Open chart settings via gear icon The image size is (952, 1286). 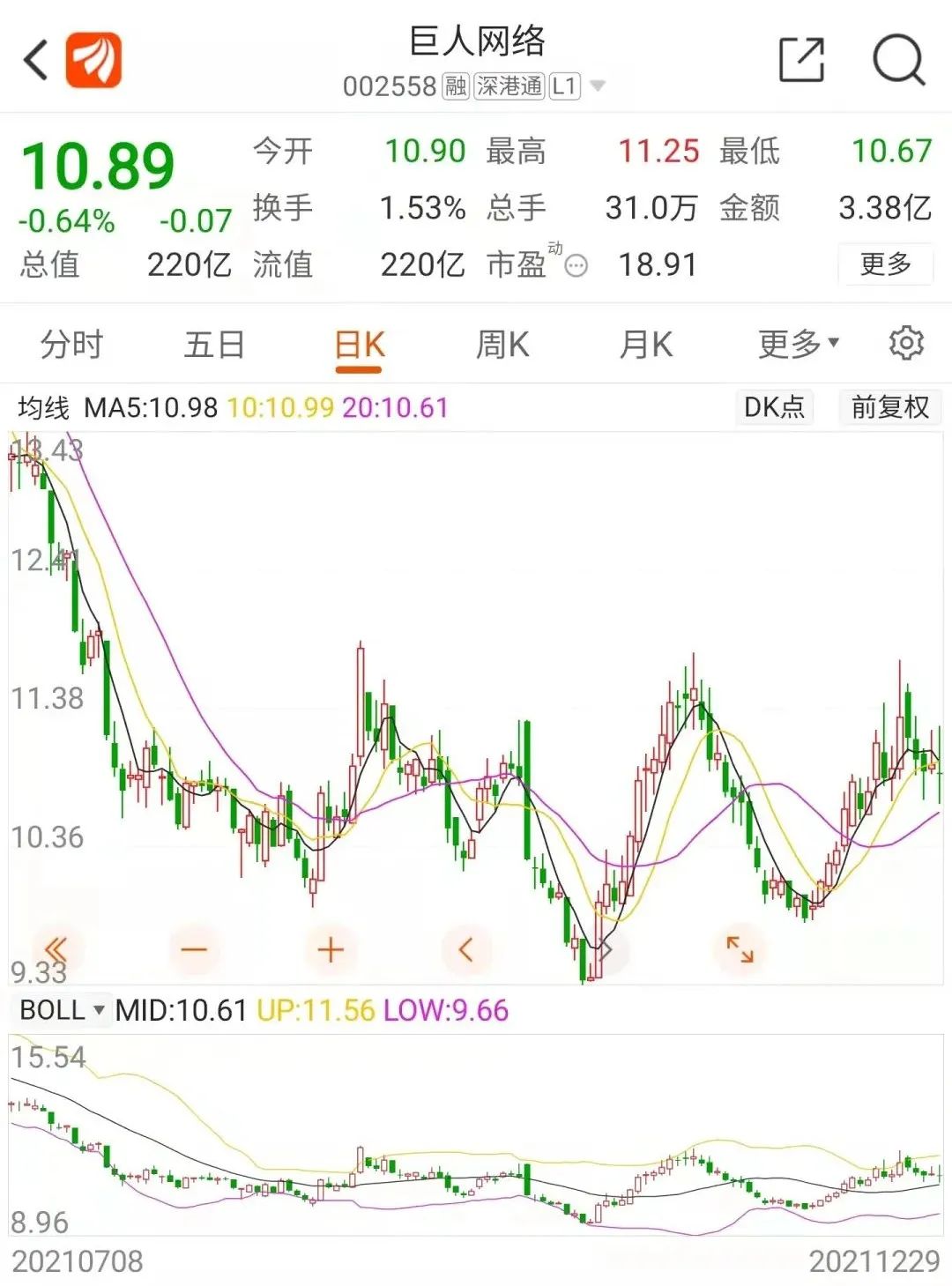[x=908, y=345]
